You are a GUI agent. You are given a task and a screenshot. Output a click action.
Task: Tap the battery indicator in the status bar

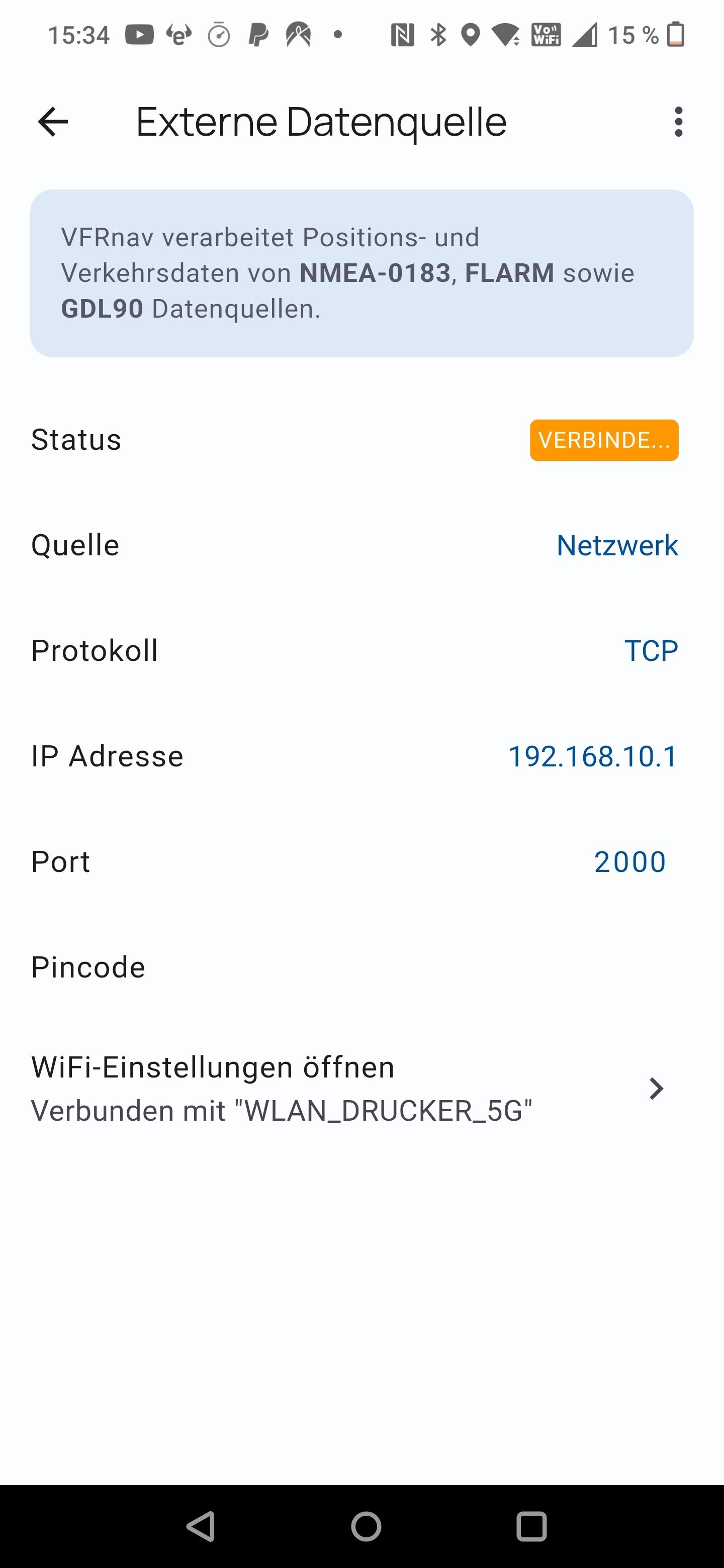(x=676, y=35)
